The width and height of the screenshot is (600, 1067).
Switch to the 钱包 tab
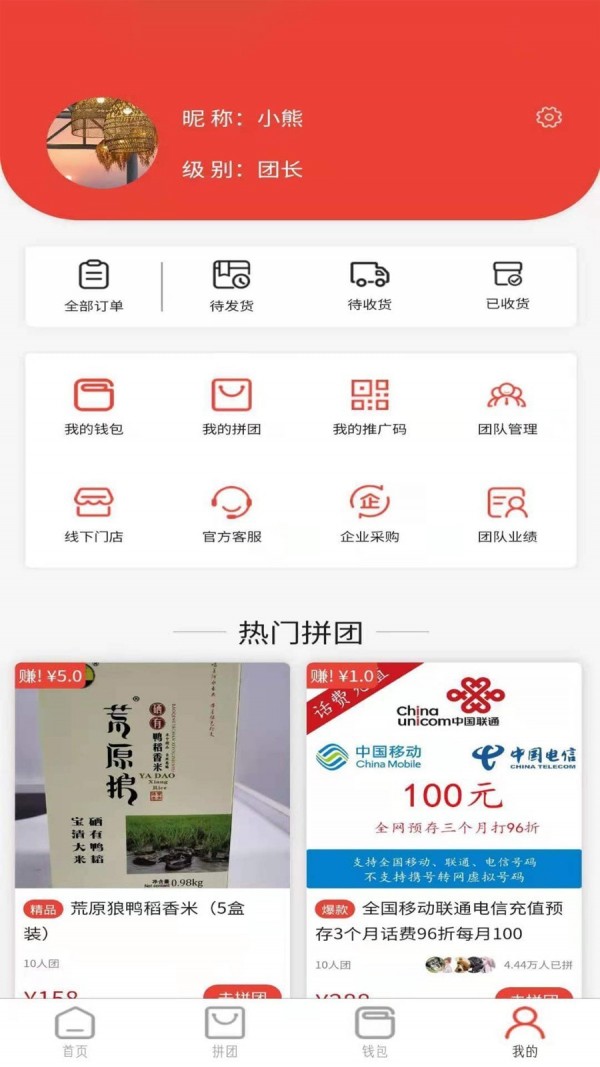375,1032
